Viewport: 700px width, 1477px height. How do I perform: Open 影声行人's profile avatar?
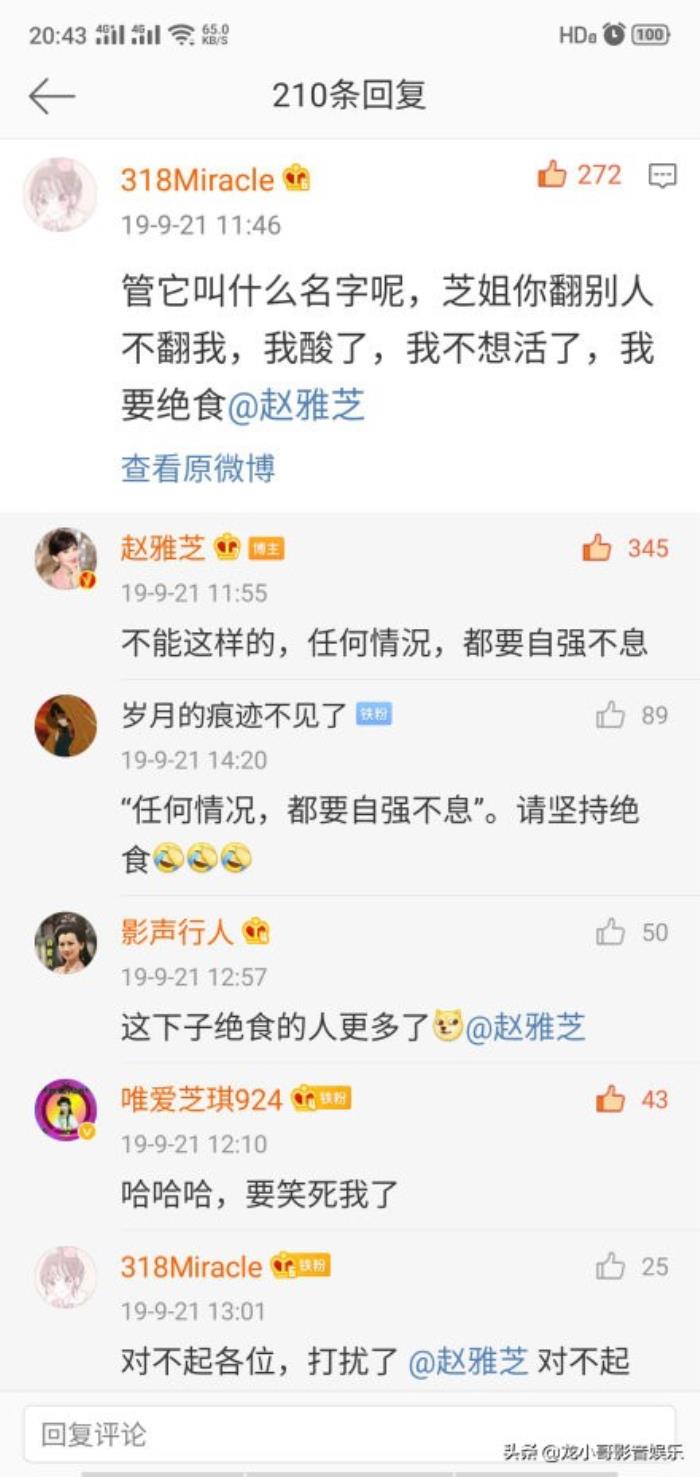65,942
